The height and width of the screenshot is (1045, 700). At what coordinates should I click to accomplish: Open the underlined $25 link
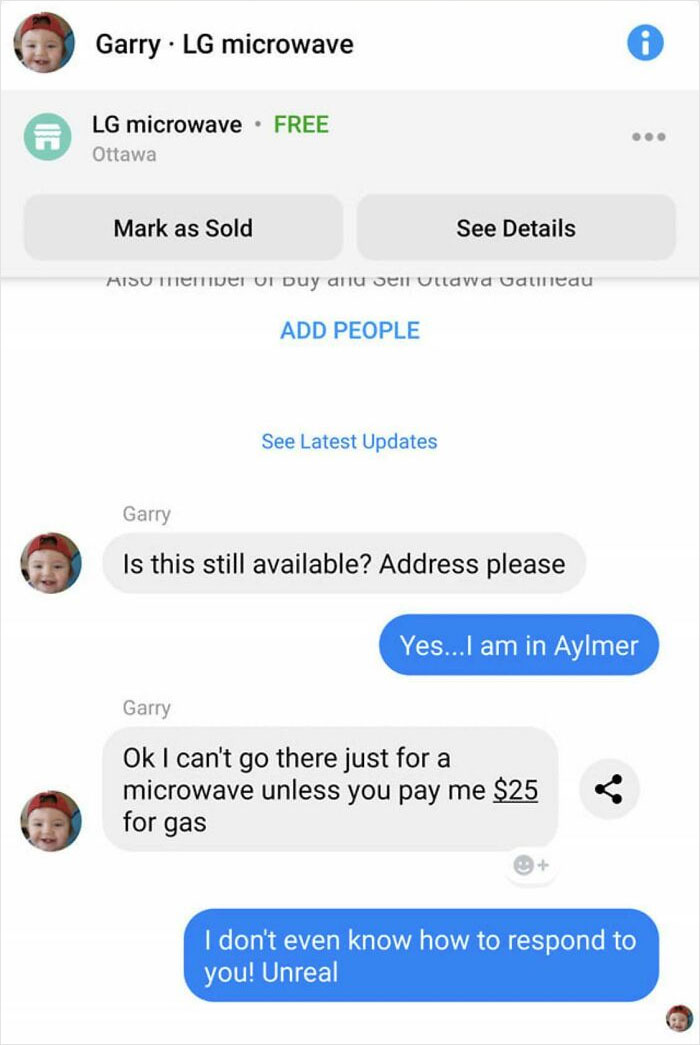(x=516, y=790)
